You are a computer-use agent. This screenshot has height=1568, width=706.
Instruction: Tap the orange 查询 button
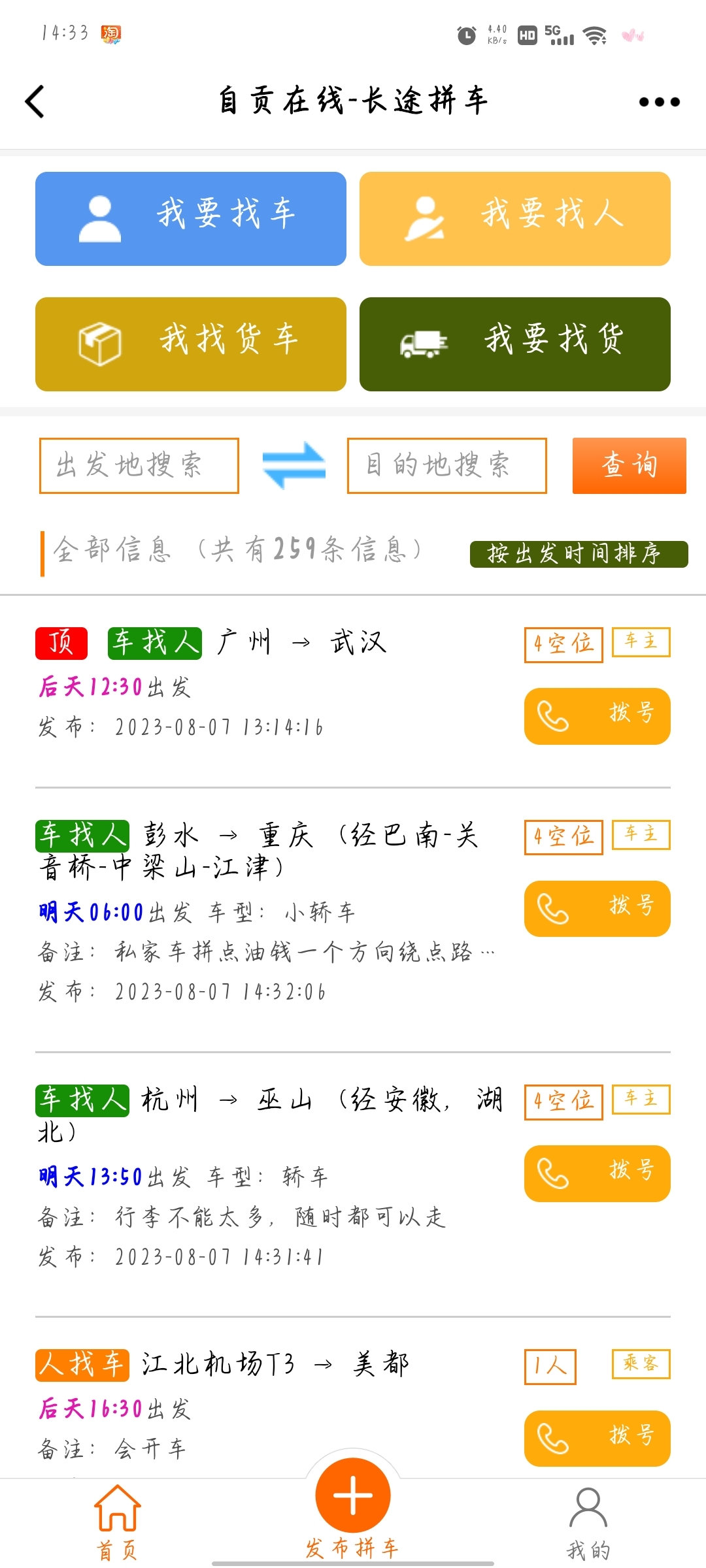tap(630, 466)
